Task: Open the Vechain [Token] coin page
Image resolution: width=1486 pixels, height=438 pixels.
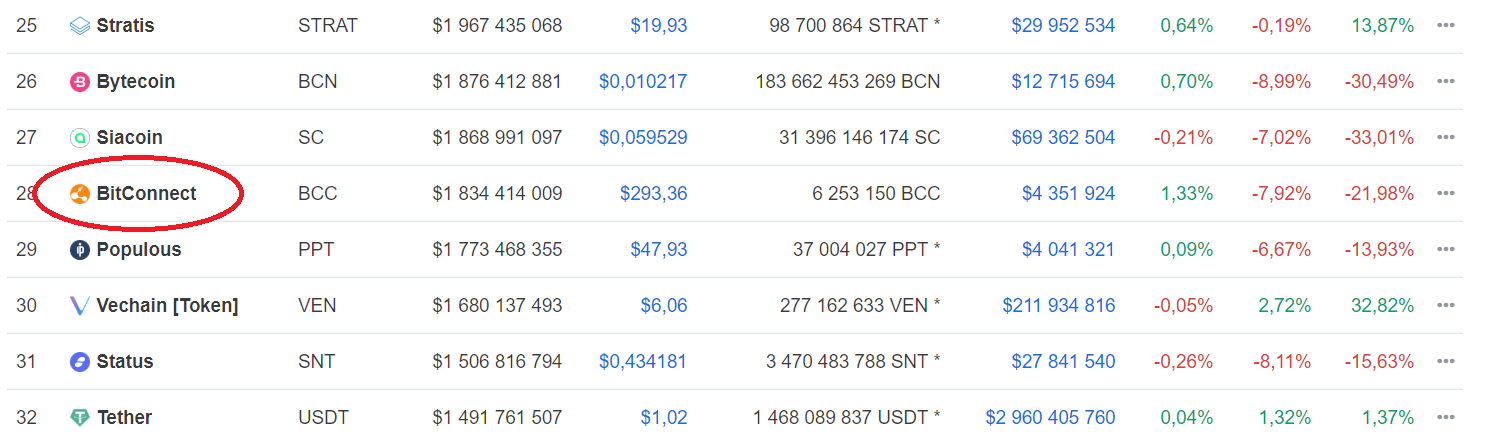Action: pos(167,305)
